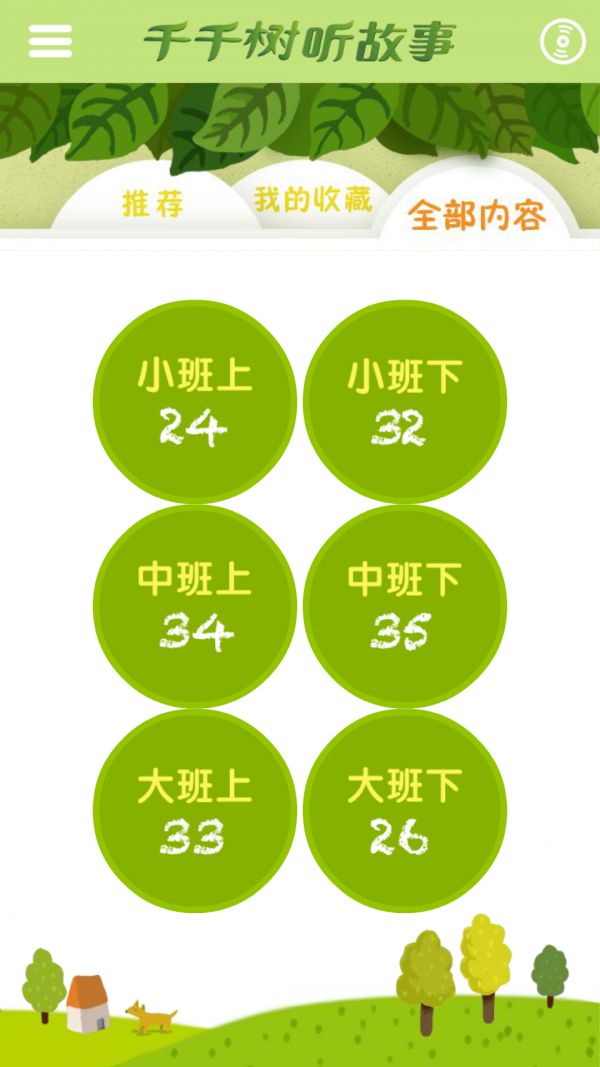Viewport: 600px width, 1067px height.
Task: Open the now-playing disc icon
Action: point(562,41)
